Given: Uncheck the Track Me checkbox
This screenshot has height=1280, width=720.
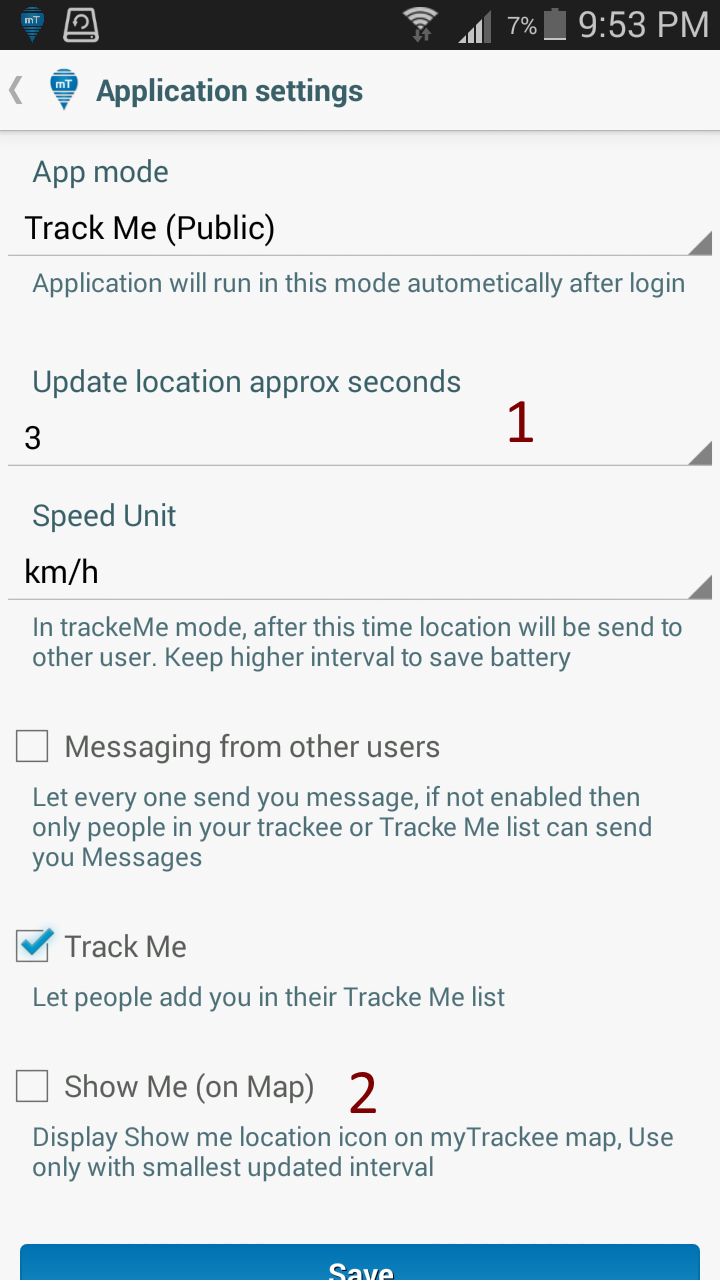Looking at the screenshot, I should 33,946.
